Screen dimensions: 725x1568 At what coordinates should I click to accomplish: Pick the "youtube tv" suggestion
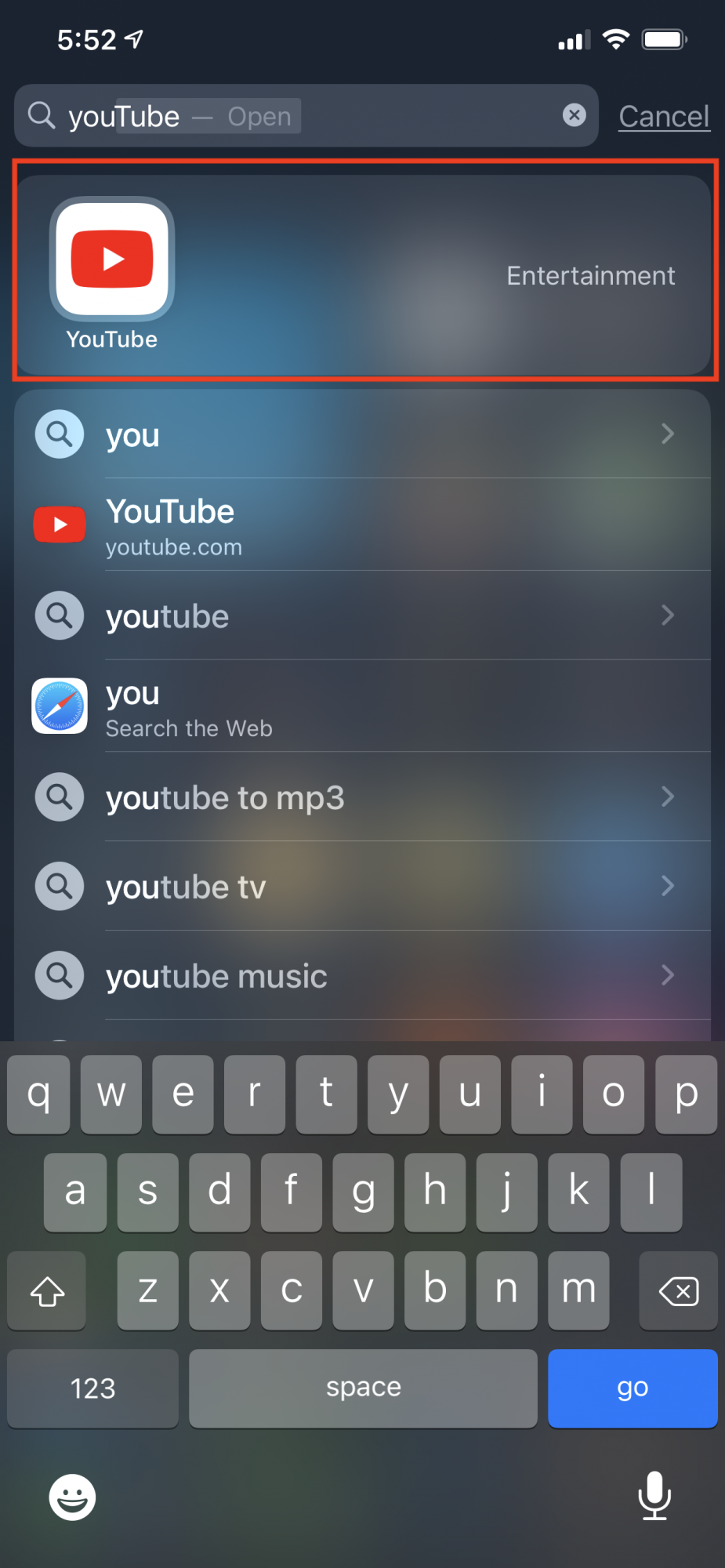pyautogui.click(x=361, y=887)
